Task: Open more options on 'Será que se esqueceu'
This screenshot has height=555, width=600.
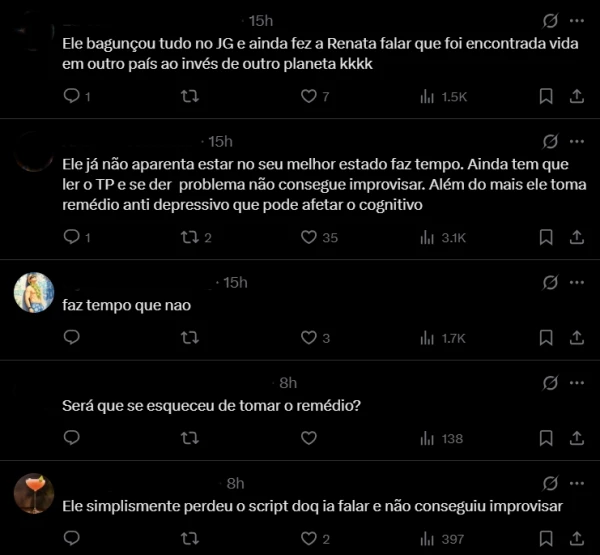Action: (x=577, y=383)
